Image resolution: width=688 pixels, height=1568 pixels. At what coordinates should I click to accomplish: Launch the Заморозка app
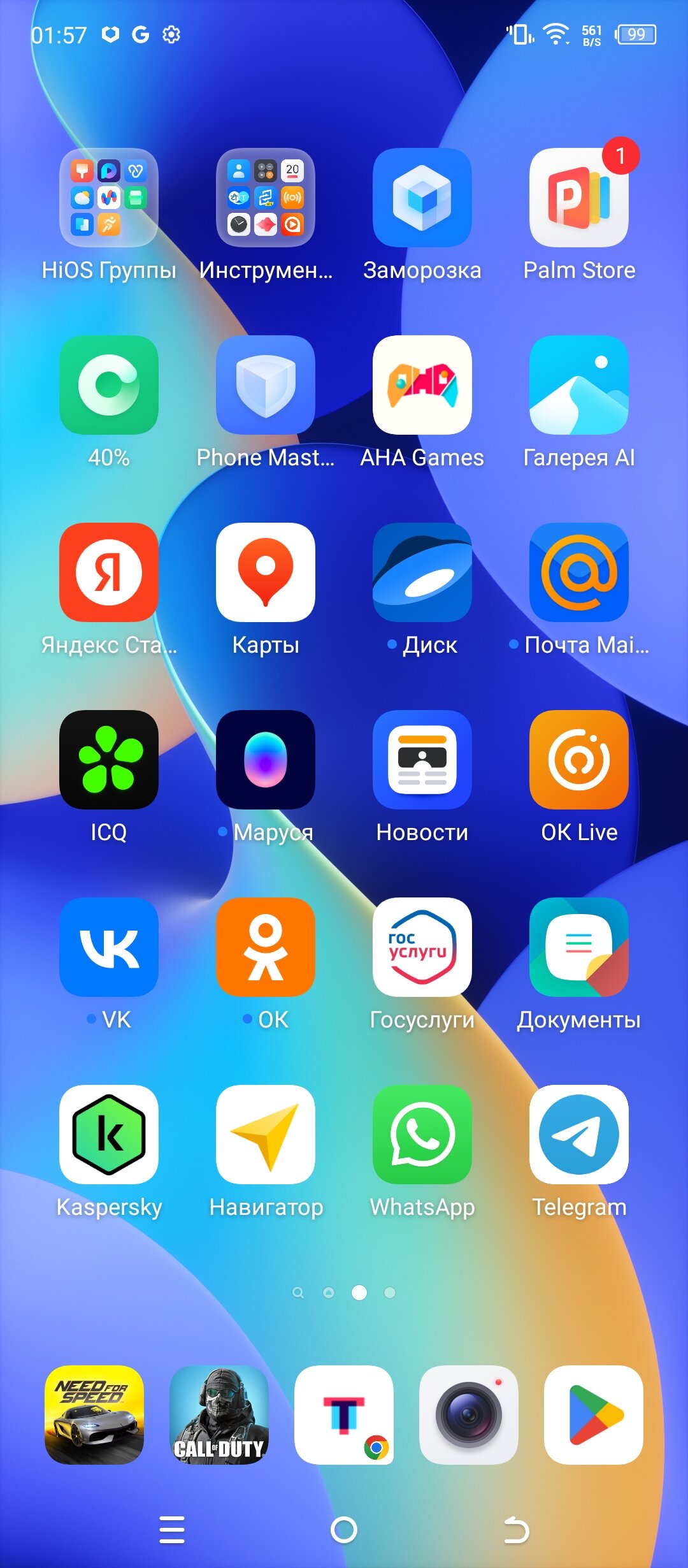point(422,198)
